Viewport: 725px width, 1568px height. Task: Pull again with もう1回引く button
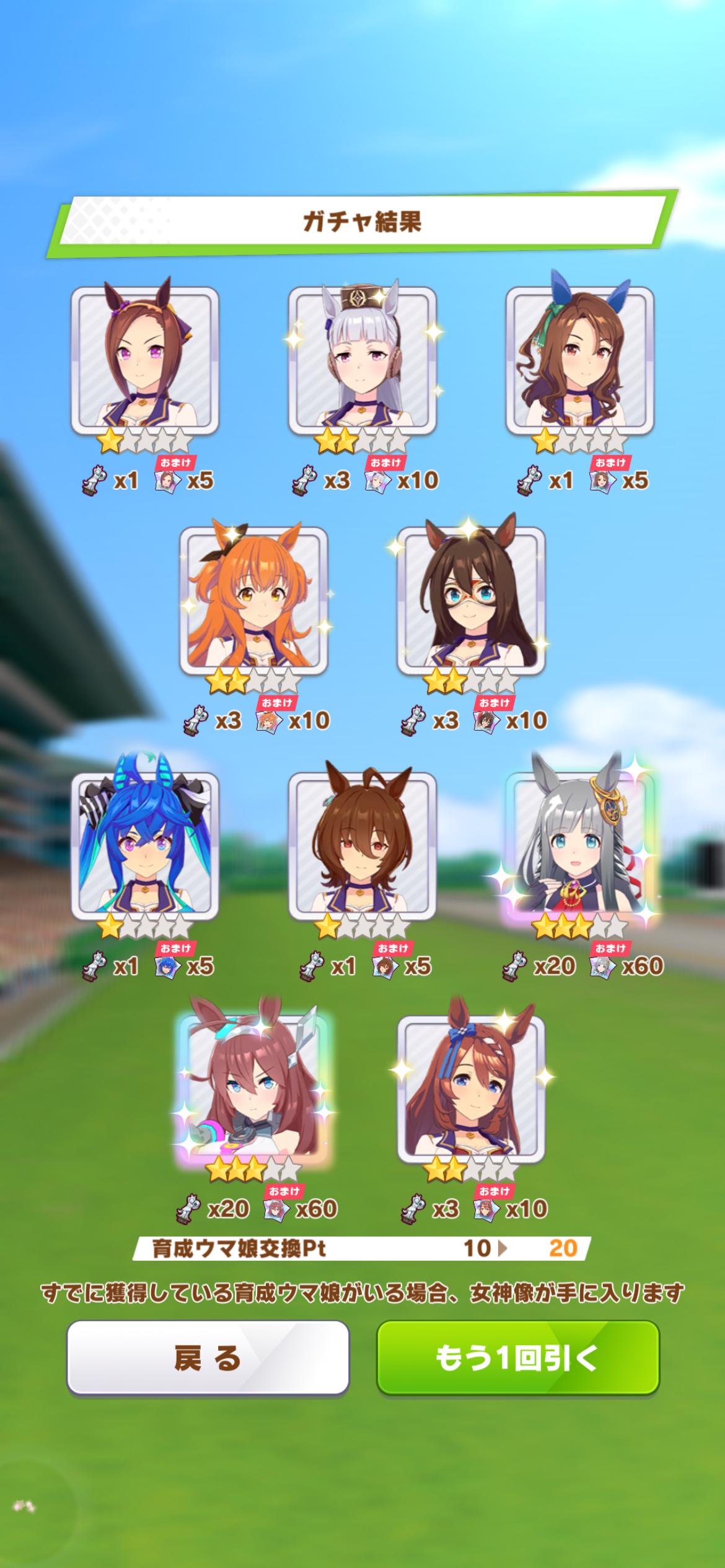pos(518,1358)
